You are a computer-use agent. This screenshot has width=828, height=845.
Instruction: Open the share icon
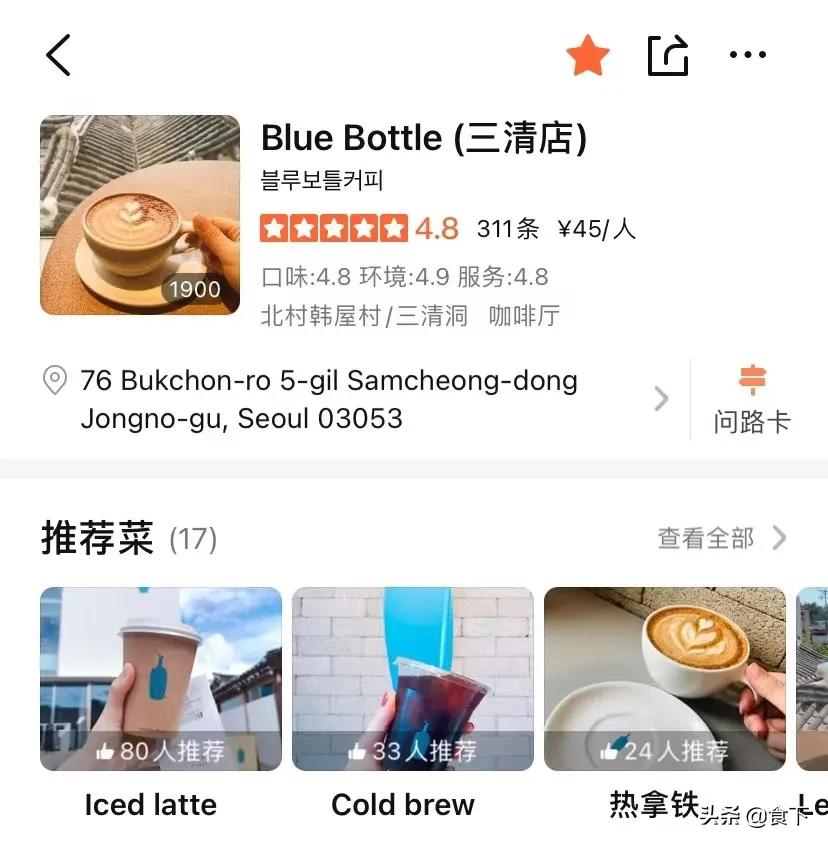click(668, 55)
